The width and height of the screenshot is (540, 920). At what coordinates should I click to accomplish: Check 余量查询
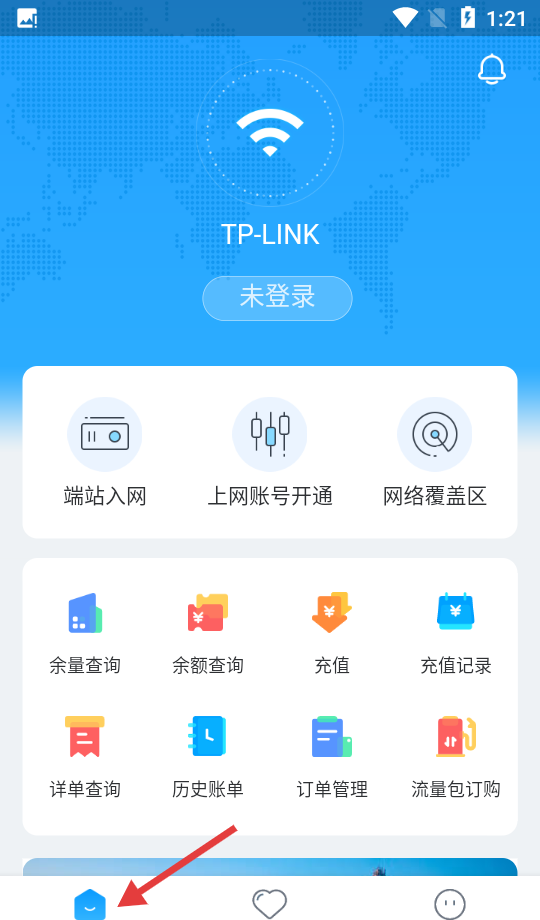click(85, 634)
